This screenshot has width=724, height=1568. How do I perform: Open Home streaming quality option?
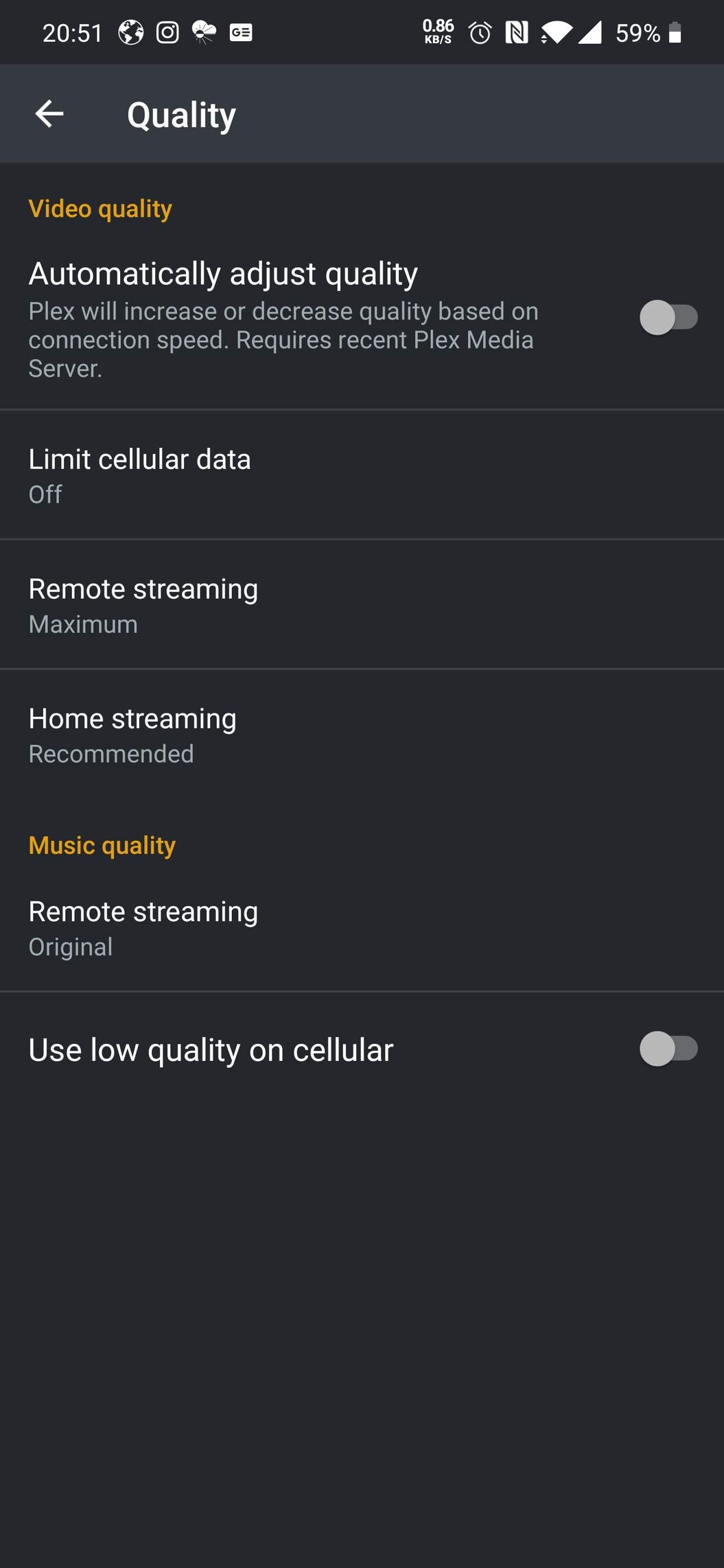pos(362,735)
